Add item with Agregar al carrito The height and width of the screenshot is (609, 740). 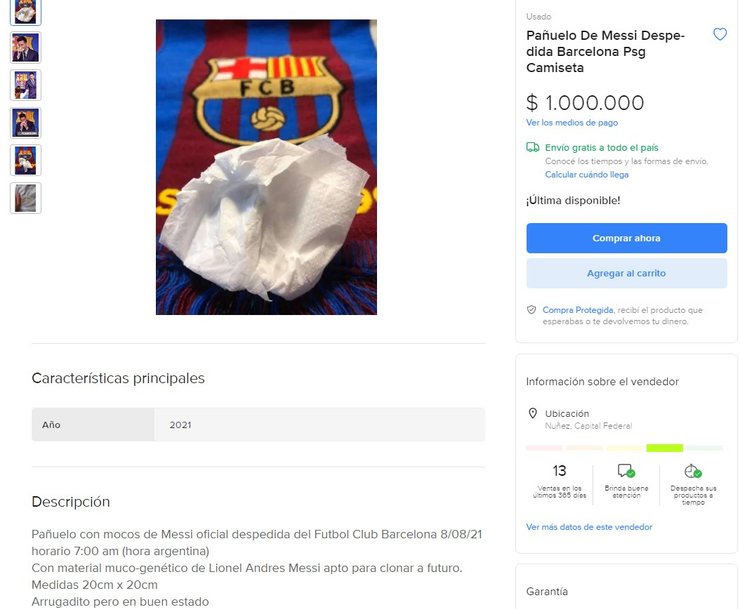[x=626, y=273]
